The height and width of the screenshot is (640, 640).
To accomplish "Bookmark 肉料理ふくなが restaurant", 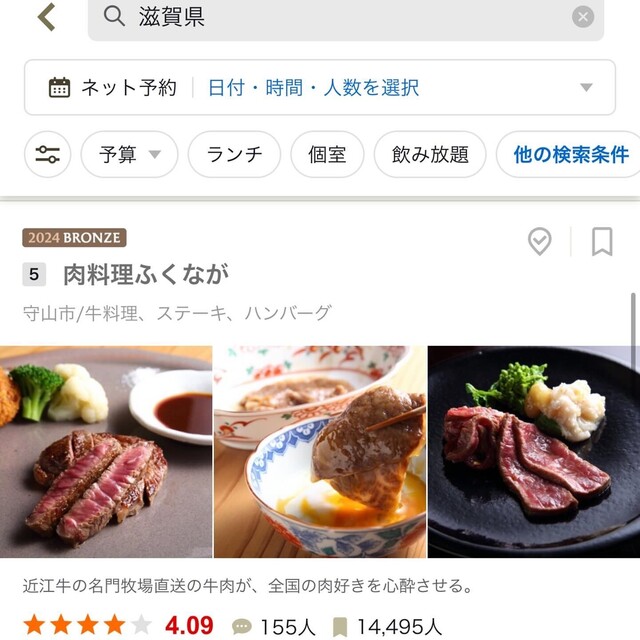I will [x=602, y=241].
